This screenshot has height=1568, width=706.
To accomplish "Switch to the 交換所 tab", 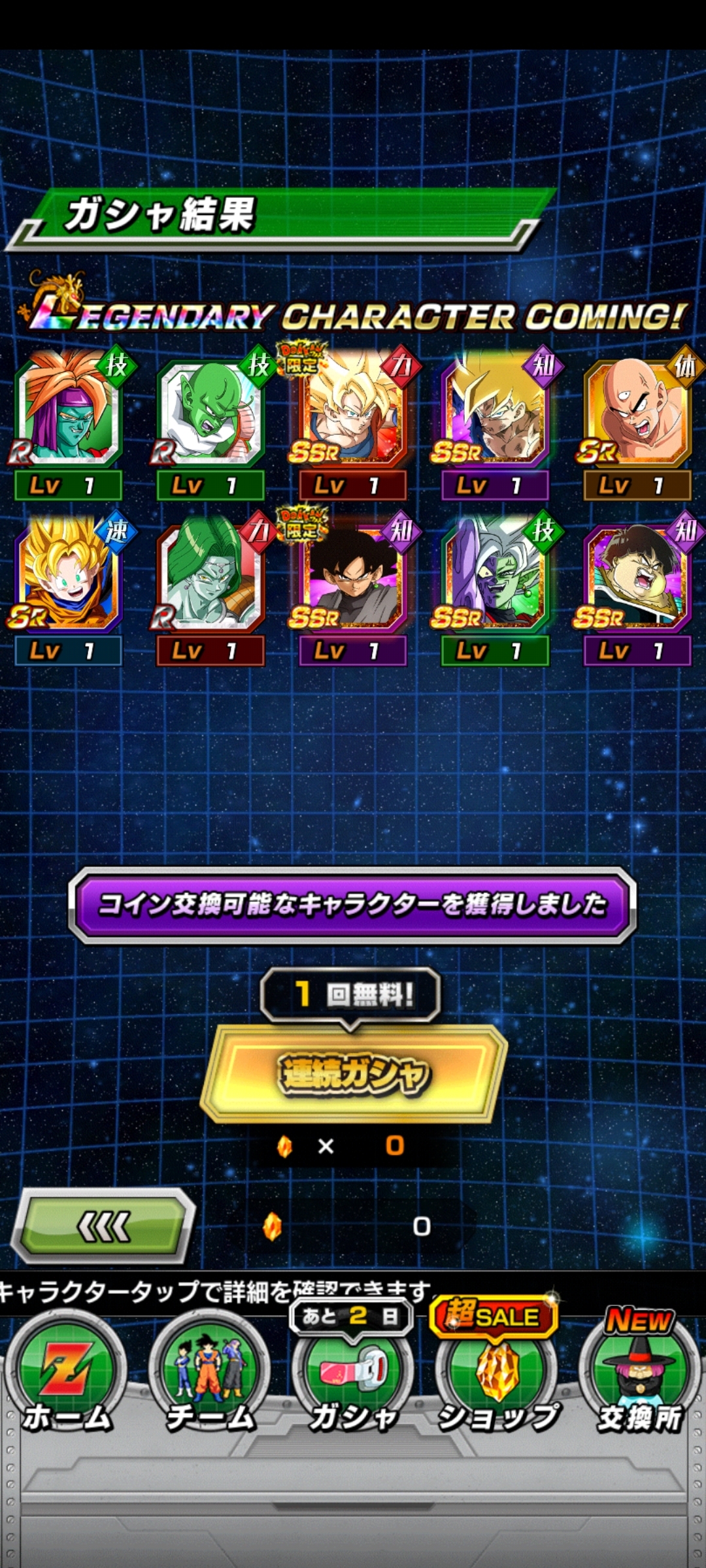I will tap(639, 1379).
